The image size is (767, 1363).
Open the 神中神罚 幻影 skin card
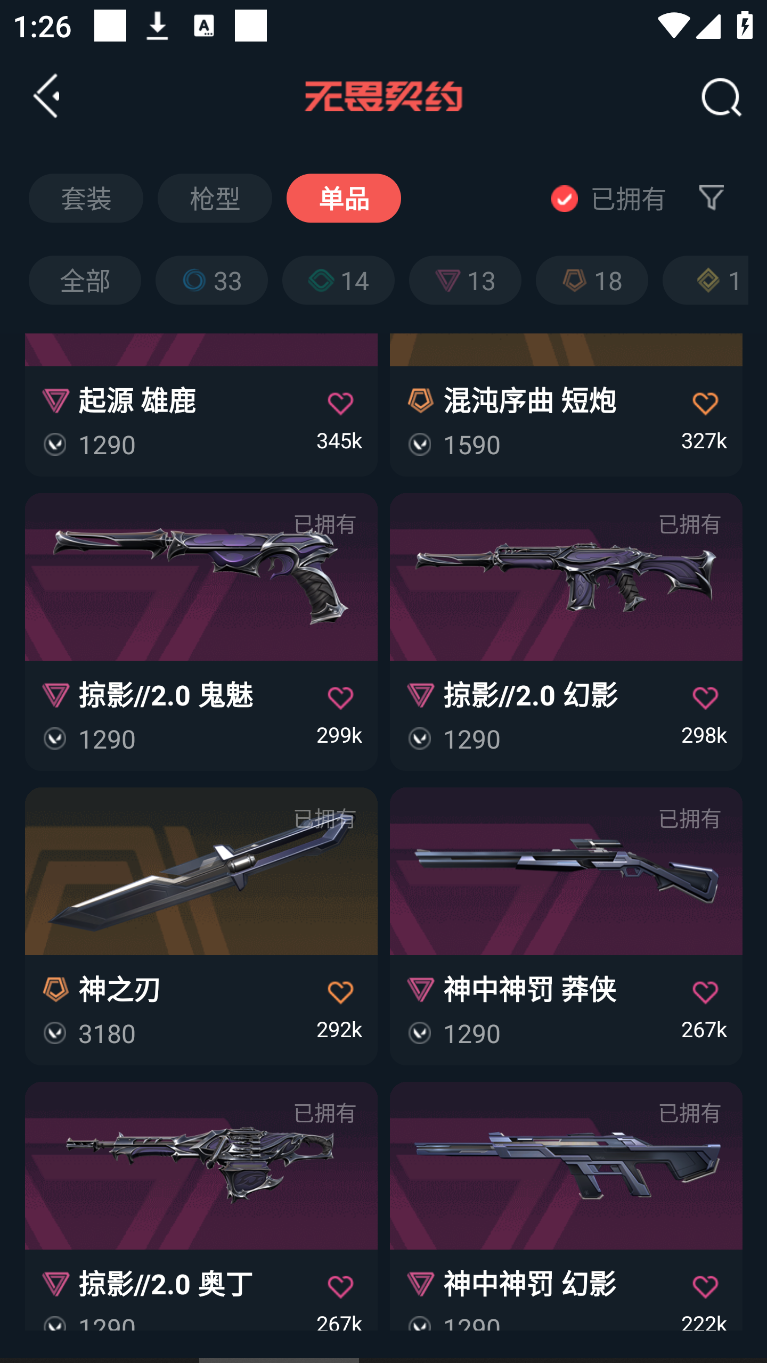566,1205
